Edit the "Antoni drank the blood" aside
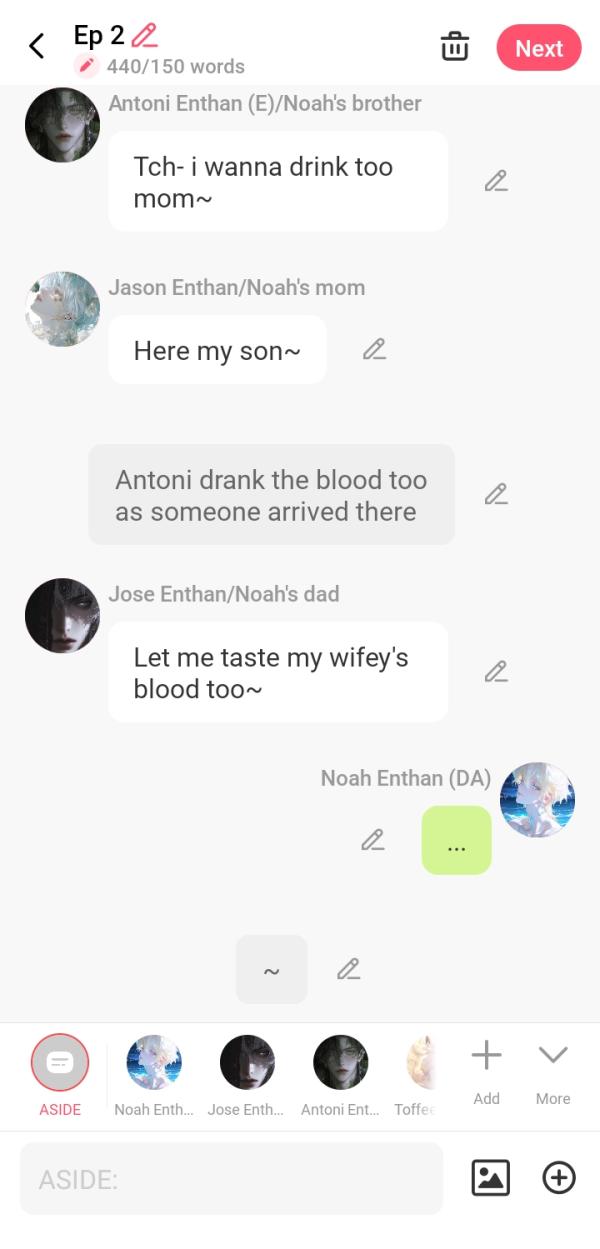600x1249 pixels. (x=496, y=494)
